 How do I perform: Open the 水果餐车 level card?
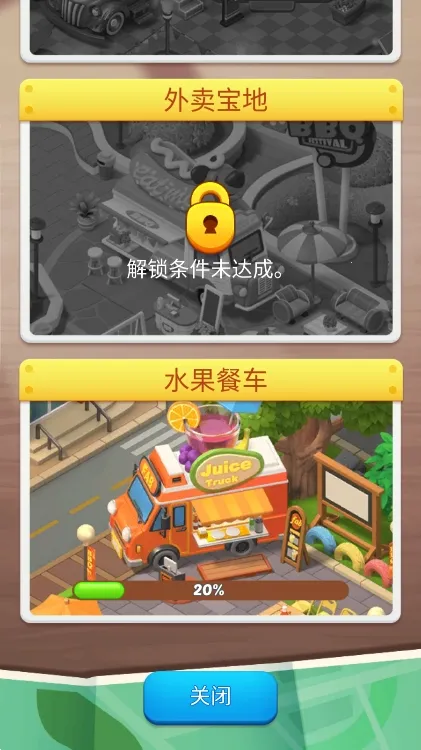[210, 491]
